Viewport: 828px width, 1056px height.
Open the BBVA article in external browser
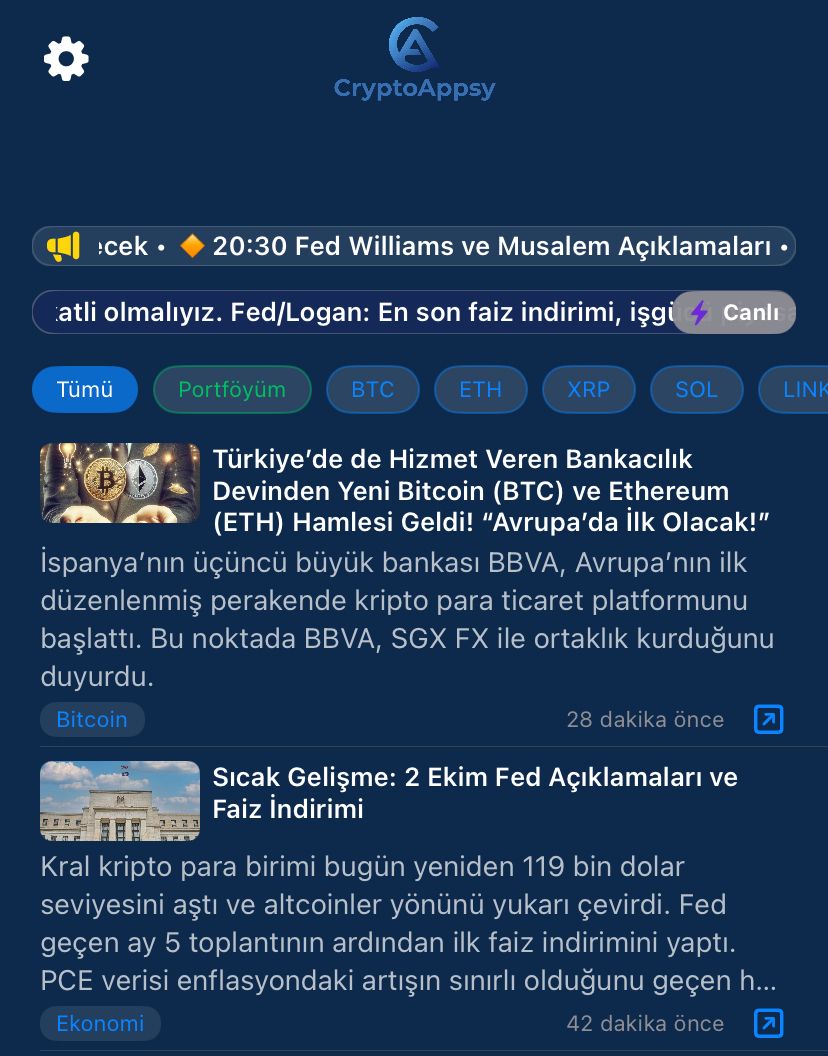[768, 719]
